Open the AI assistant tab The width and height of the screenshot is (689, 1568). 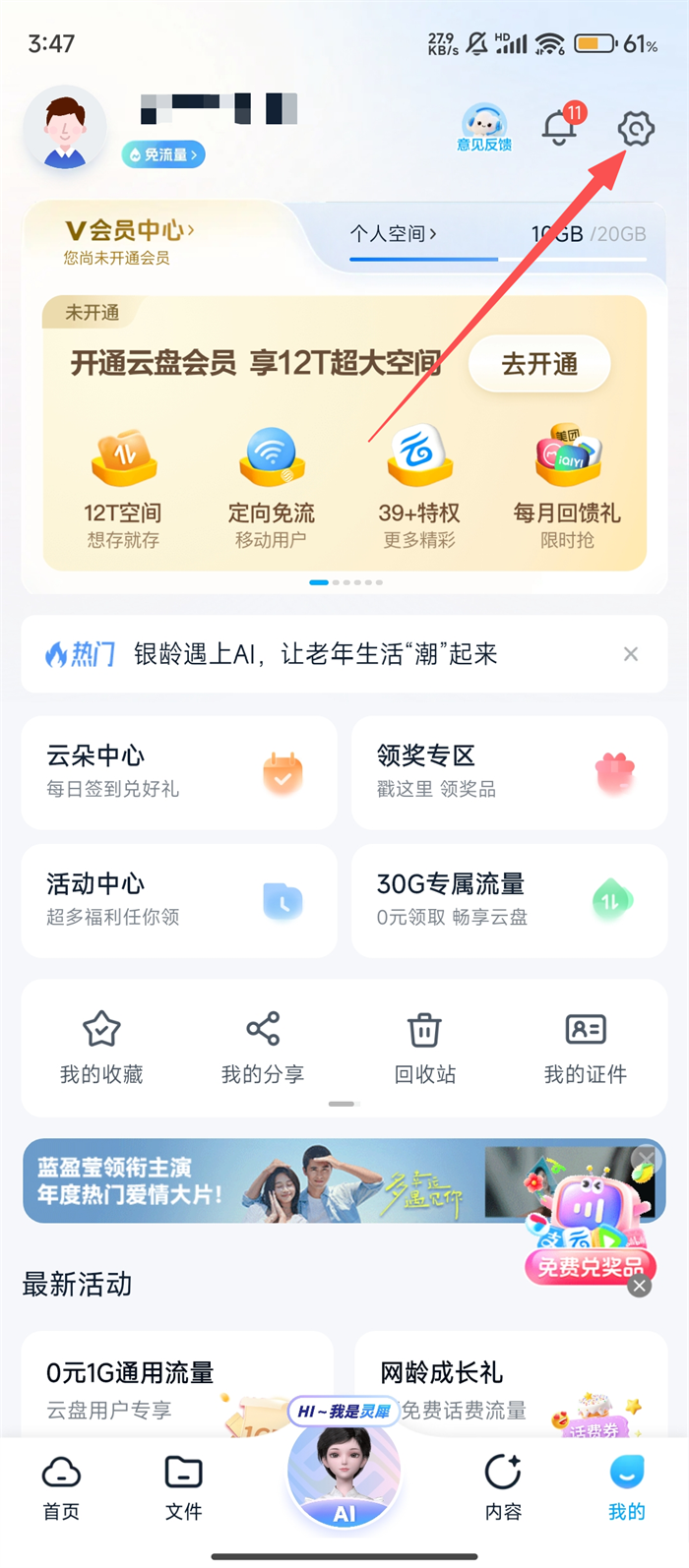coord(344,1476)
